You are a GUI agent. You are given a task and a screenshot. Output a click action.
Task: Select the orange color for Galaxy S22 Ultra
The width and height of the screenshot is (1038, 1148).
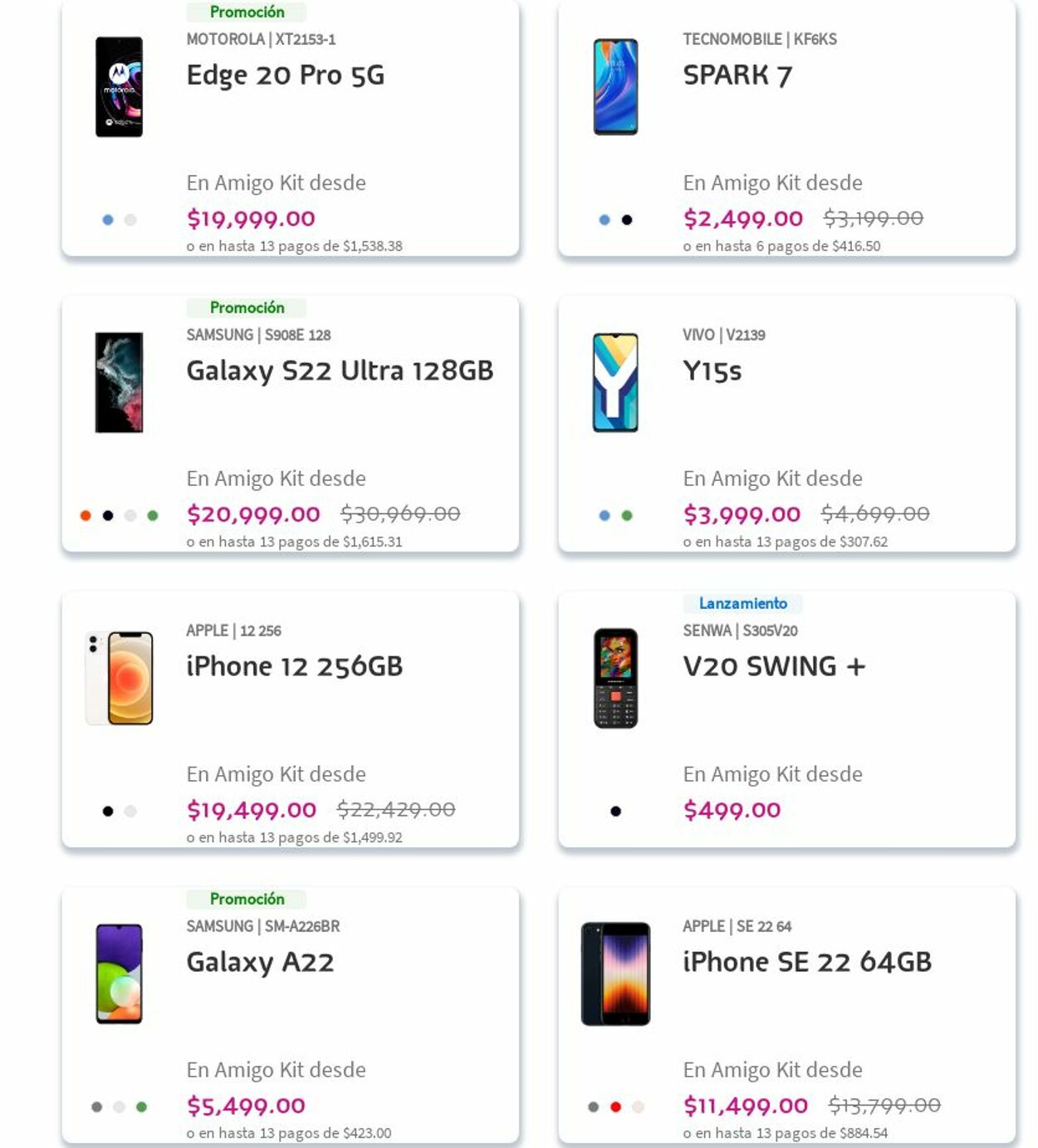pos(86,516)
